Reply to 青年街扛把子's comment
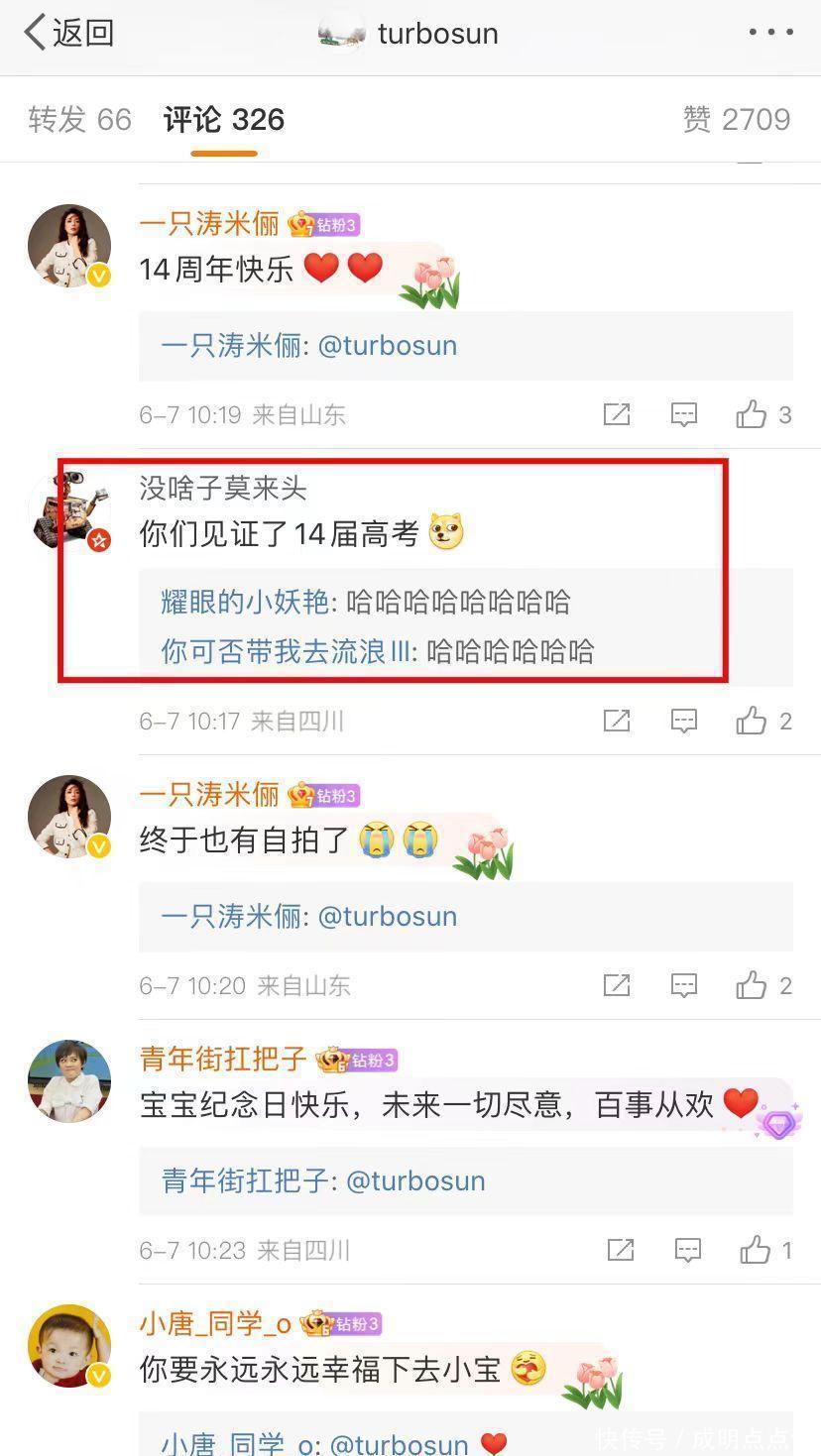821x1456 pixels. point(687,1250)
